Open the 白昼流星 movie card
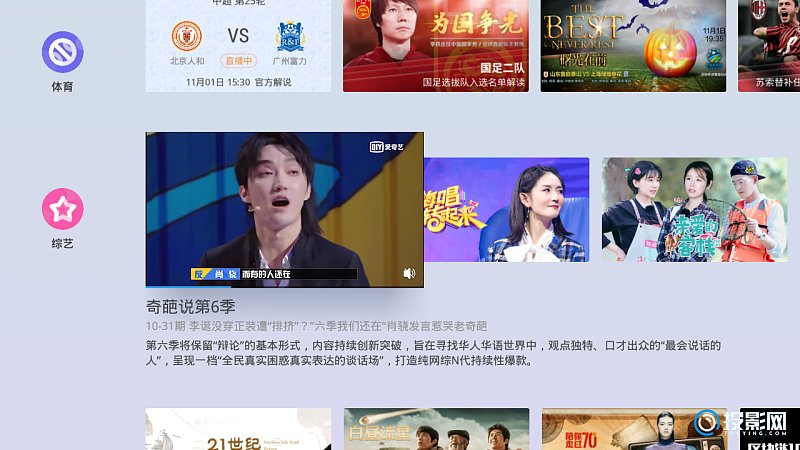Image resolution: width=800 pixels, height=450 pixels. [436, 428]
